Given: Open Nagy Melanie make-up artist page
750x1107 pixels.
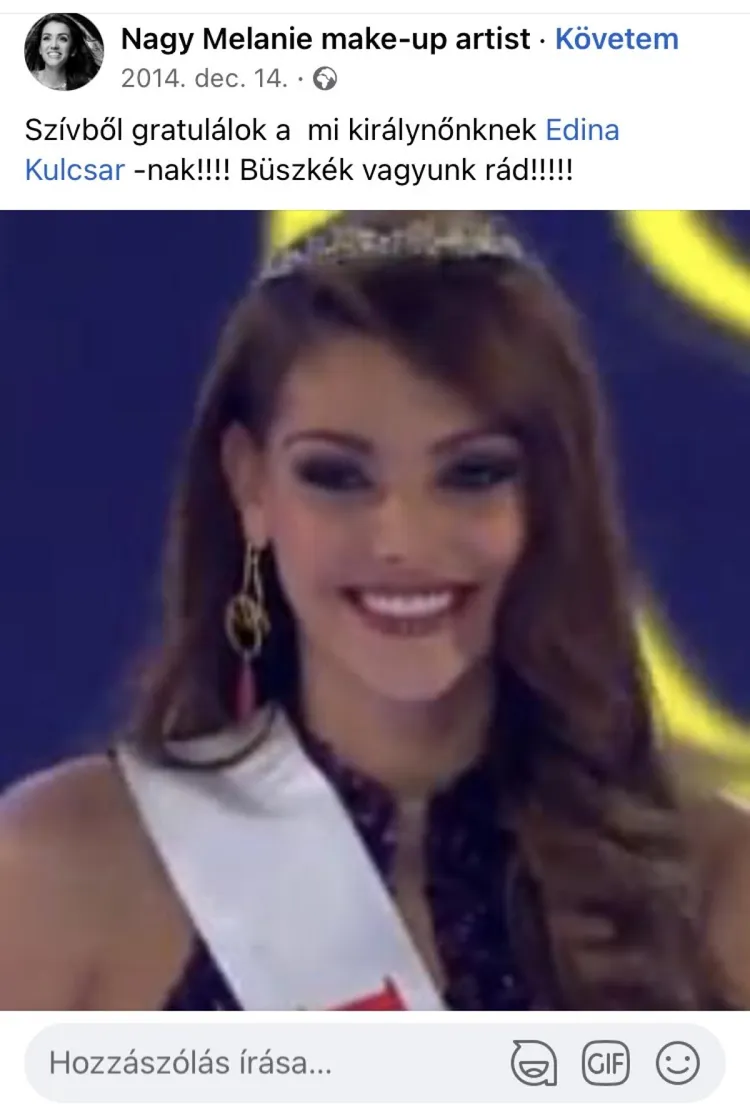Looking at the screenshot, I should [x=325, y=39].
